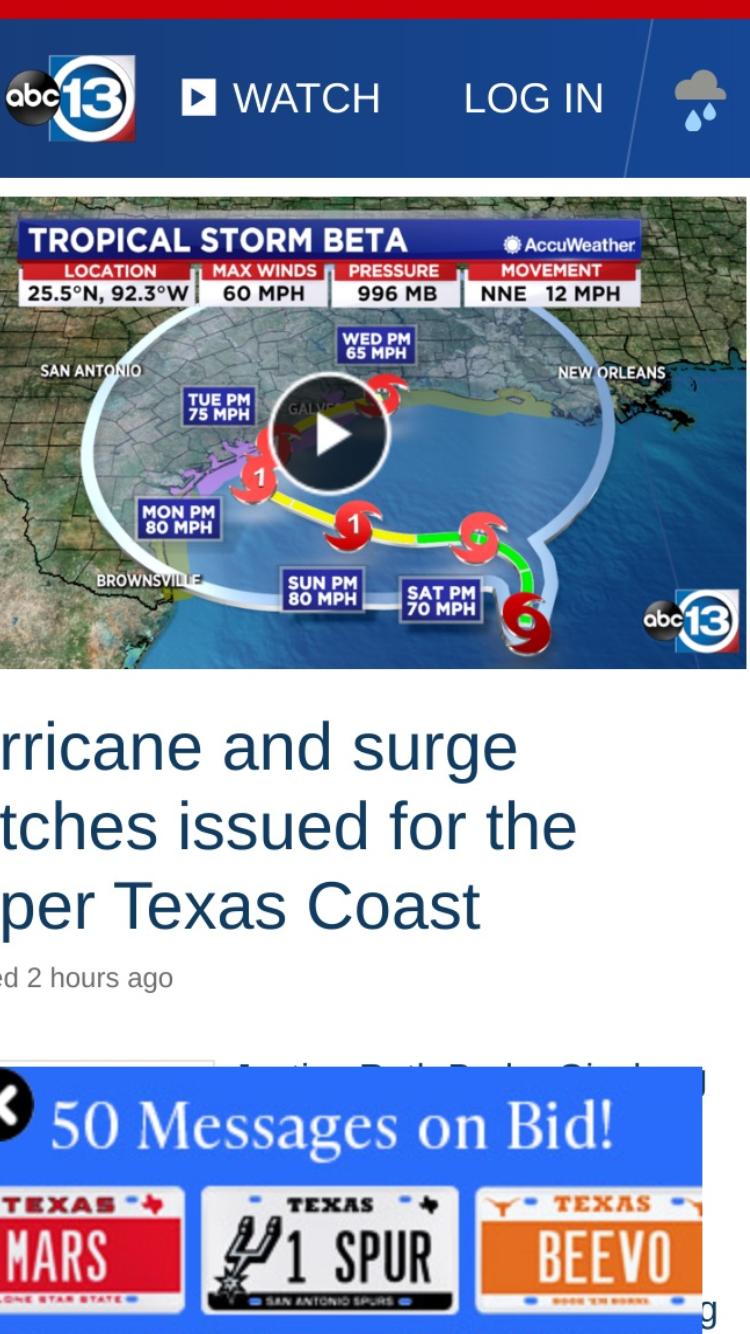750x1334 pixels.
Task: Open the ABC13 home logo
Action: coord(70,98)
